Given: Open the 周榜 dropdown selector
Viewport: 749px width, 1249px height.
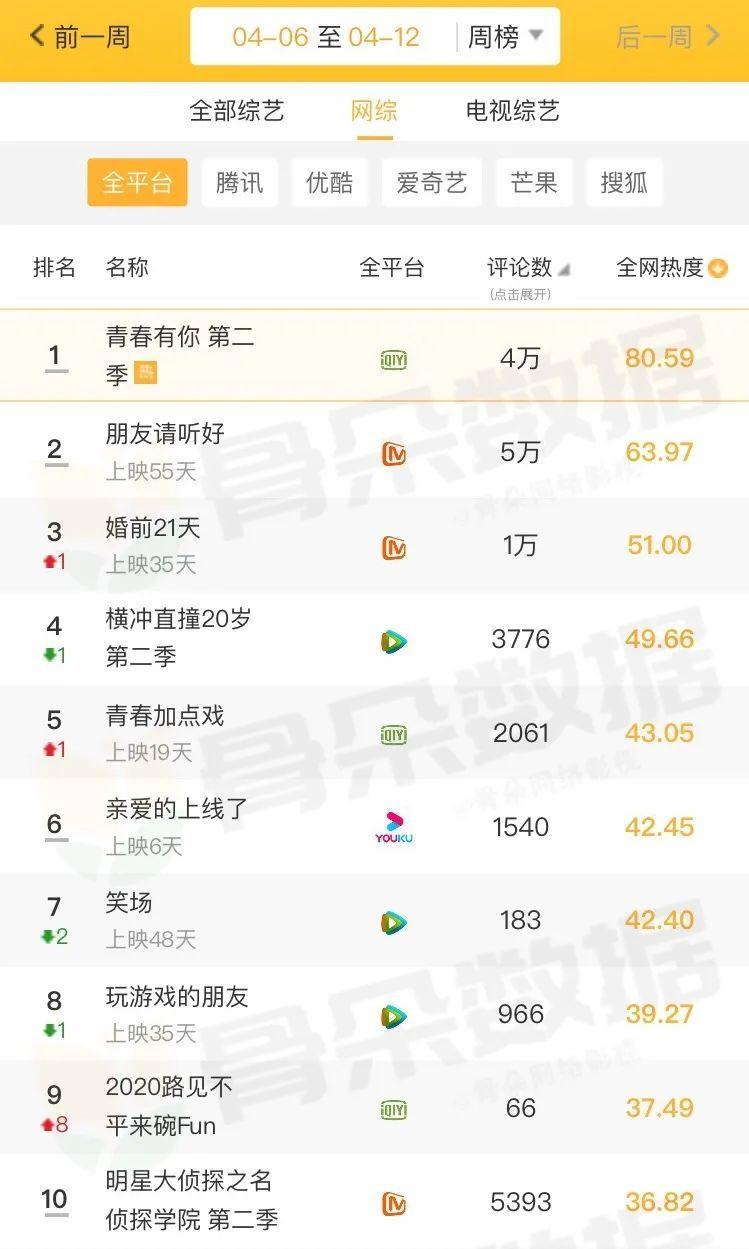Looking at the screenshot, I should (505, 38).
